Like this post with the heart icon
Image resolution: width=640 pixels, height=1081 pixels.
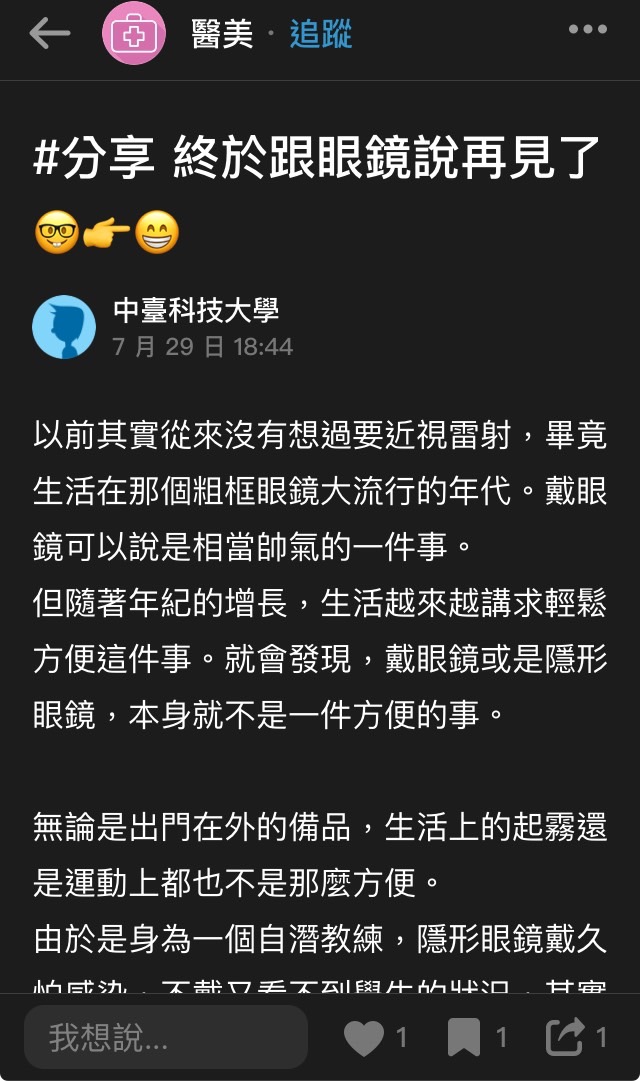pyautogui.click(x=364, y=1038)
